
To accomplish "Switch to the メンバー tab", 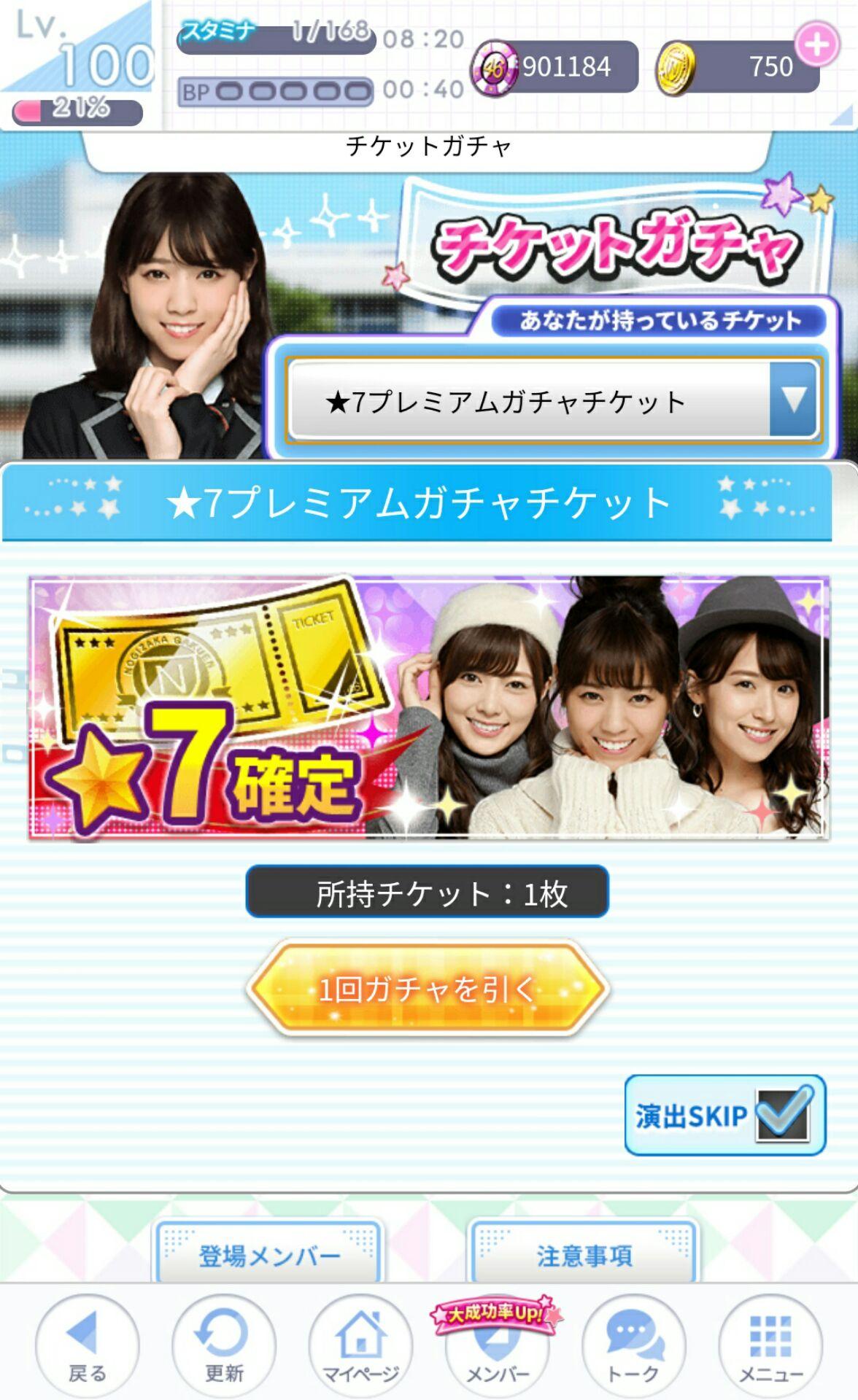I will pos(498,1349).
